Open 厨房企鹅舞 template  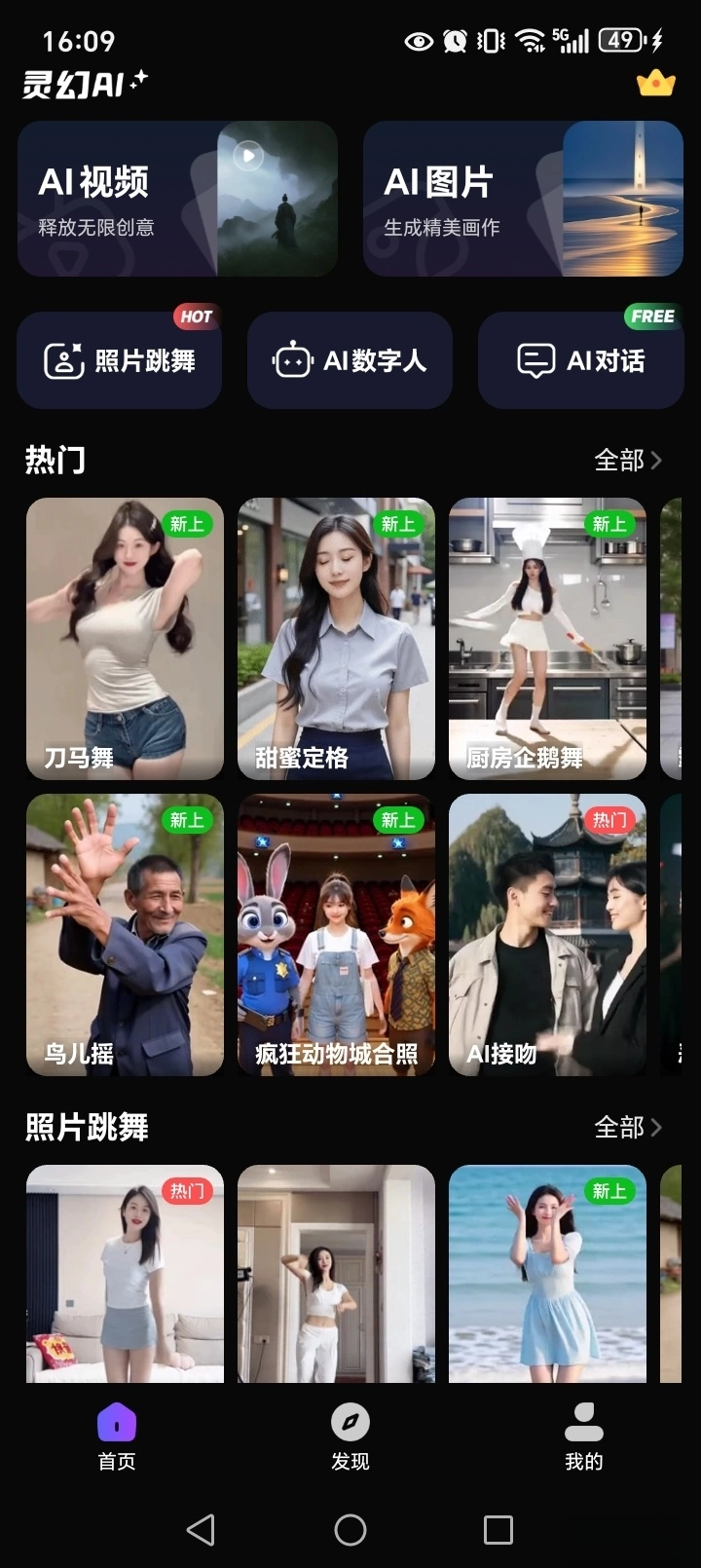click(x=547, y=639)
